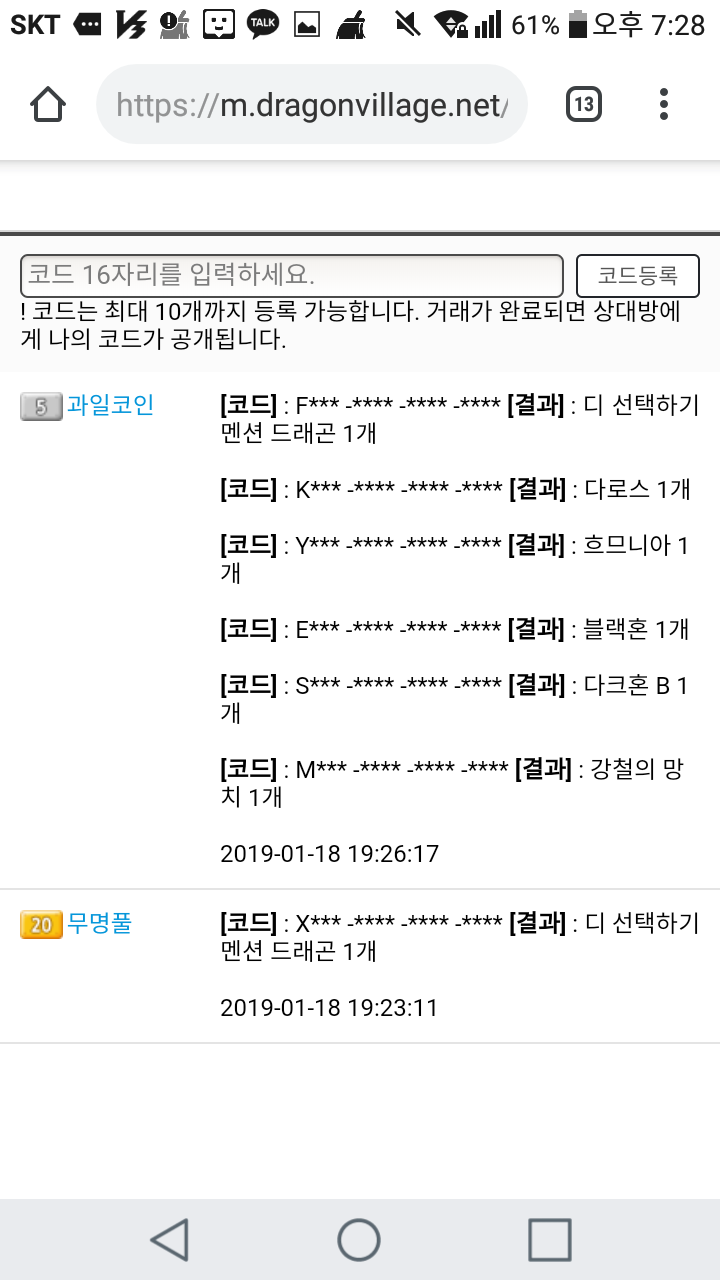Viewport: 720px width, 1280px height.
Task: Open the browser overflow menu
Action: tap(664, 104)
